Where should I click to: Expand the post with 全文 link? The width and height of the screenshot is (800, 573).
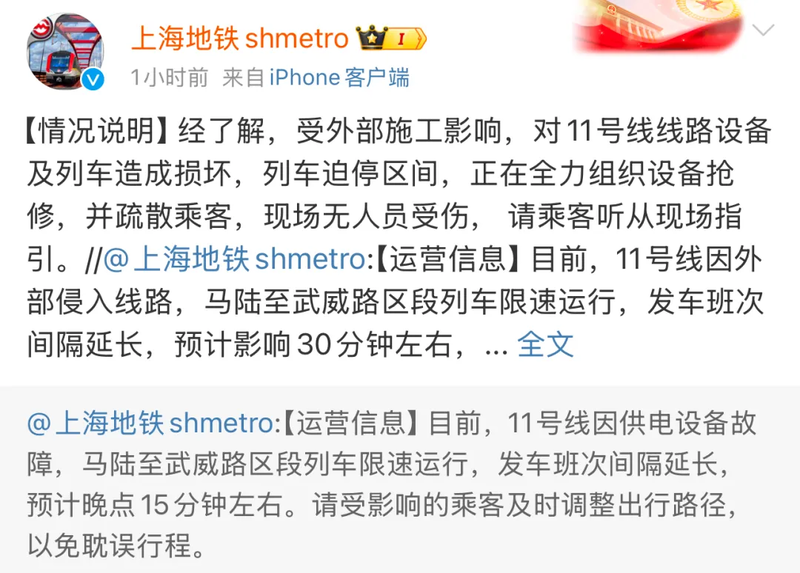click(545, 345)
